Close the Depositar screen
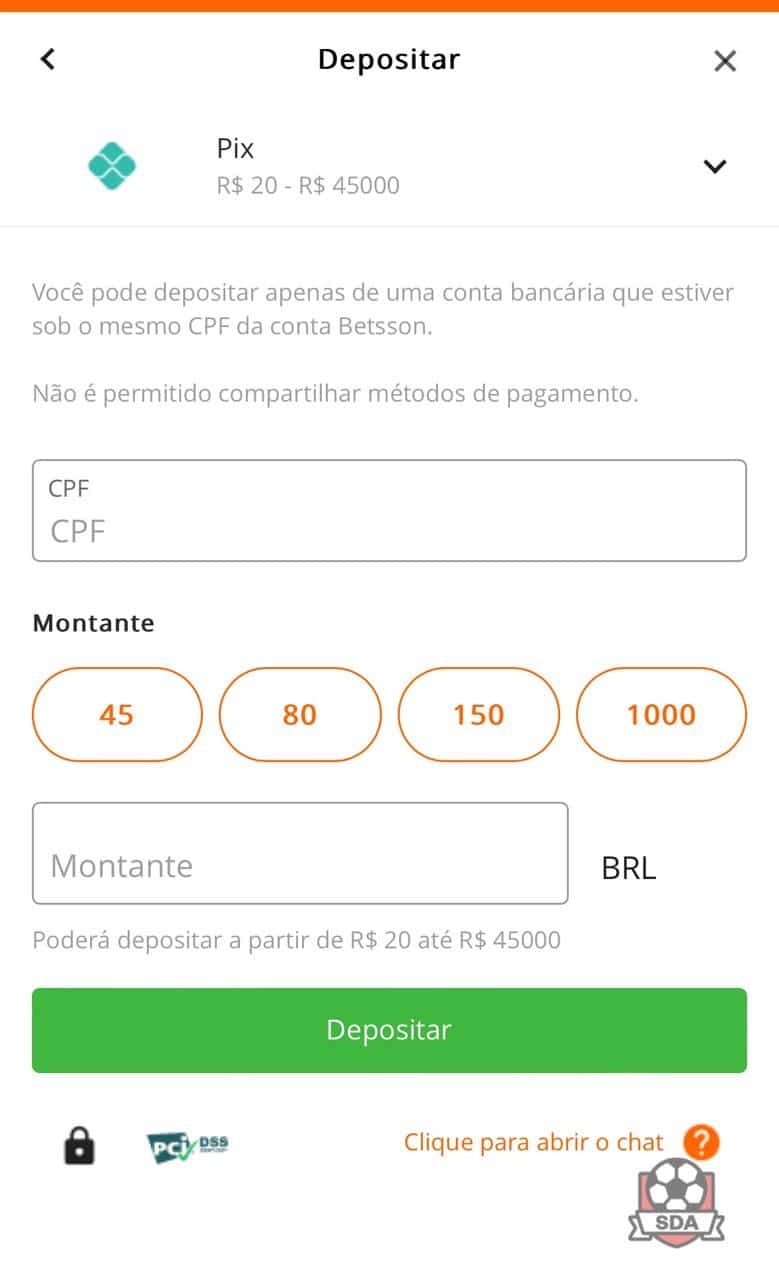This screenshot has height=1280, width=779. 725,61
